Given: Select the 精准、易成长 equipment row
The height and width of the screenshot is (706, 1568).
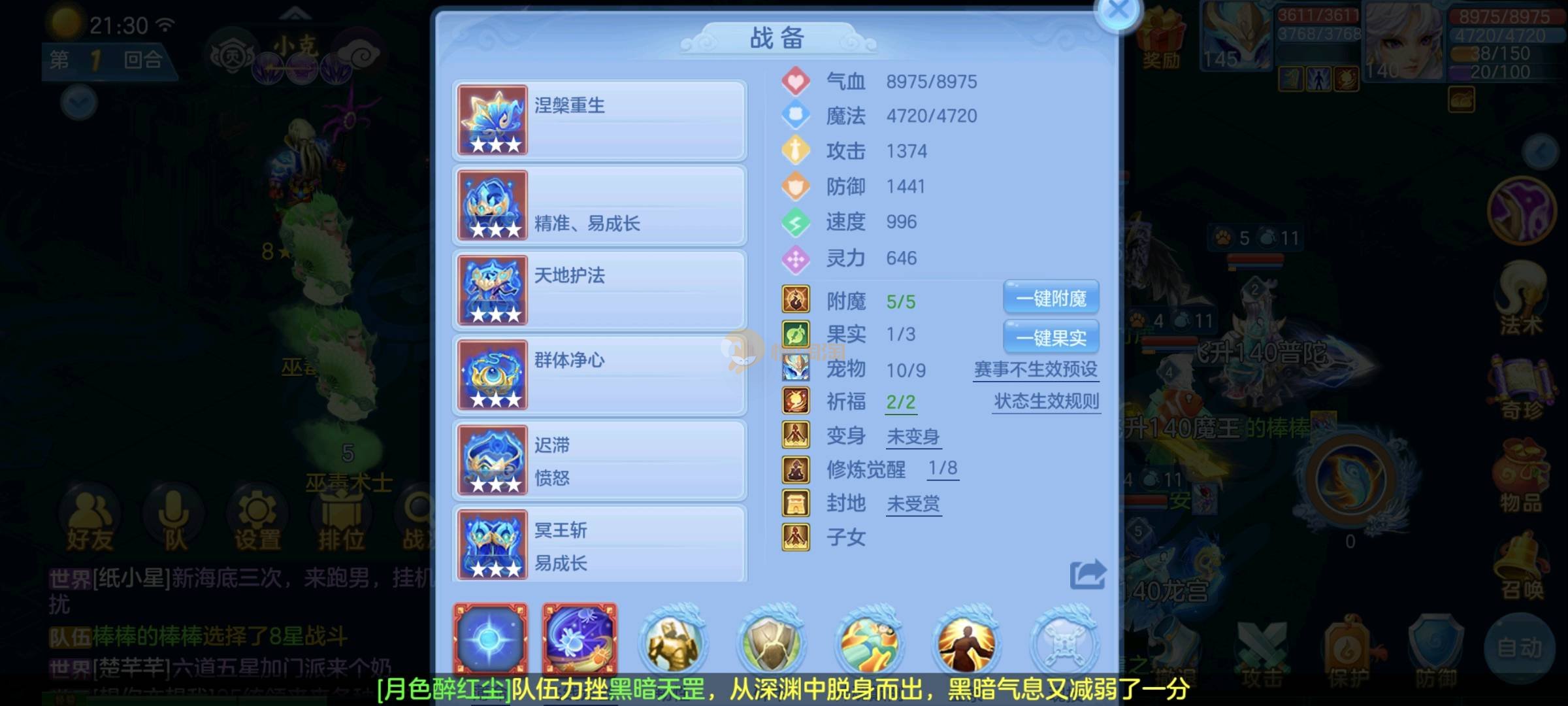Looking at the screenshot, I should (599, 205).
